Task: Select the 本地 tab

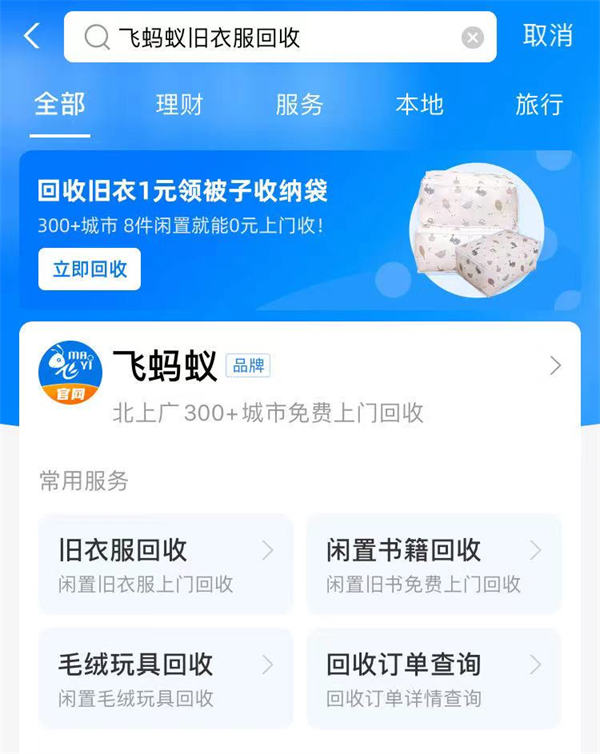Action: tap(420, 104)
